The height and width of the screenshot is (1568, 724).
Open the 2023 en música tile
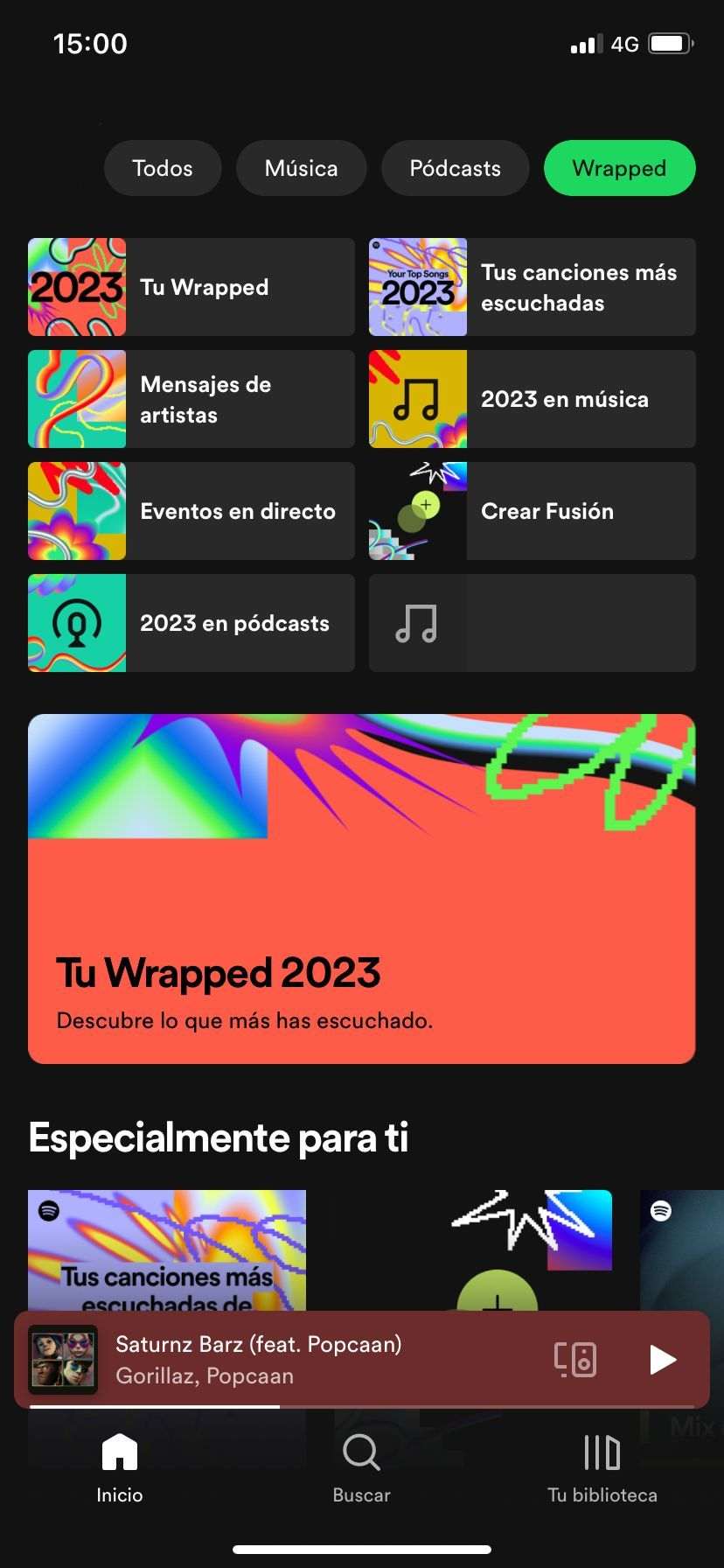(x=532, y=399)
